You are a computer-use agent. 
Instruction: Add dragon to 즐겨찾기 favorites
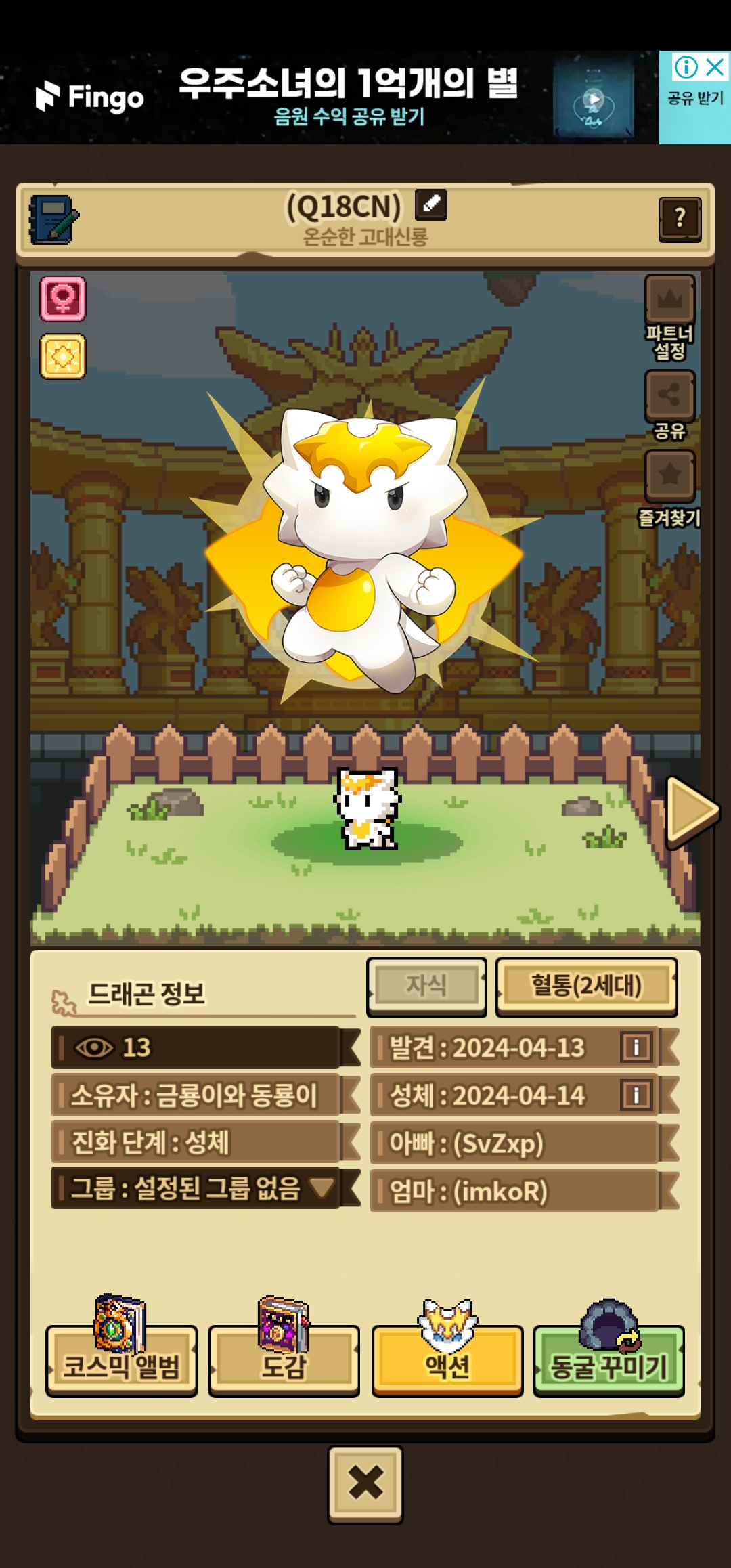coord(669,475)
